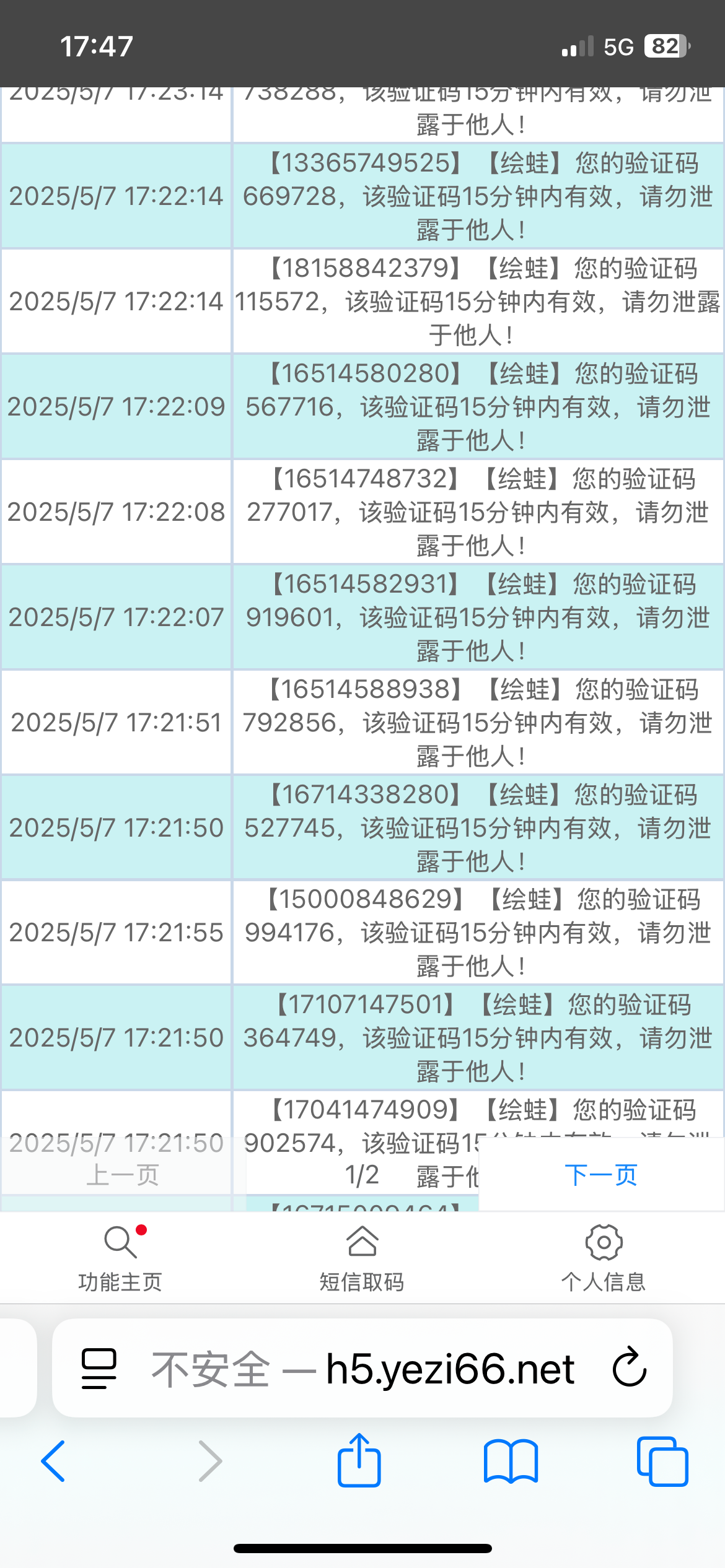Tap the h5.yezi66.net address bar

coord(362,1367)
